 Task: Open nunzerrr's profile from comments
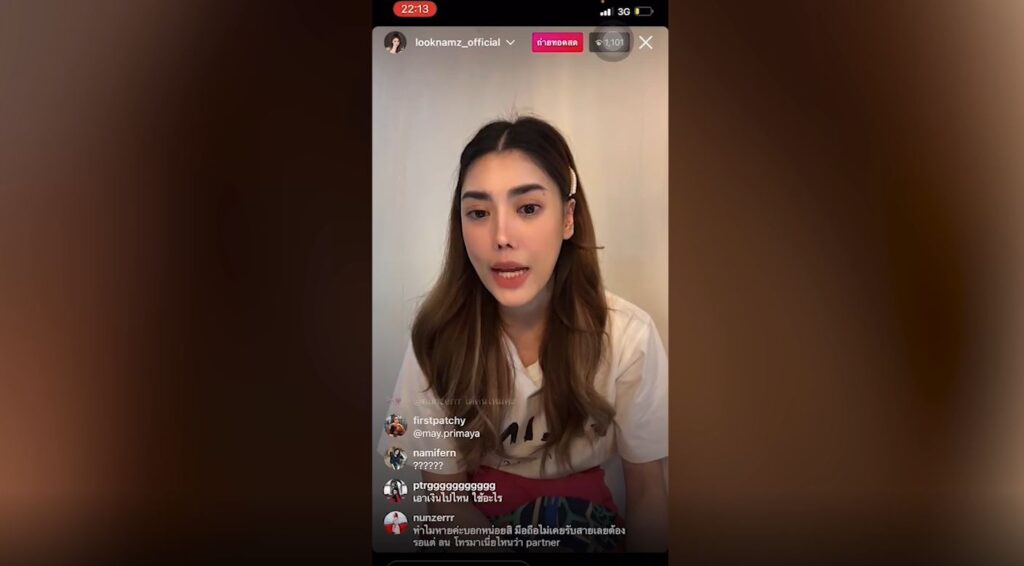(x=395, y=523)
